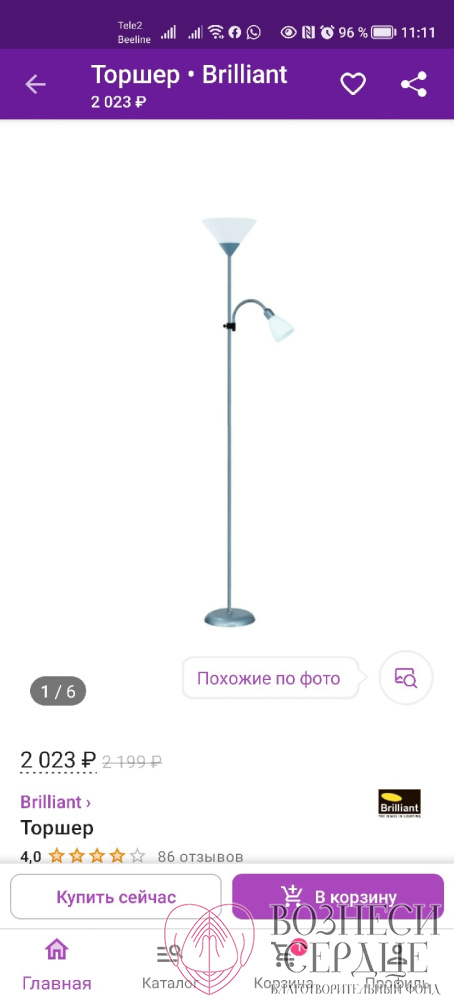Open the image search icon
The height and width of the screenshot is (1000, 454).
pos(406,677)
